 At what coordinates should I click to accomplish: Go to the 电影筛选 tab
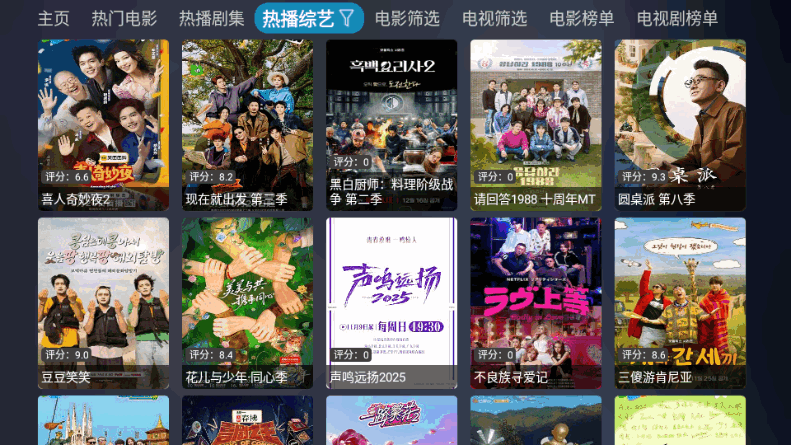click(407, 18)
